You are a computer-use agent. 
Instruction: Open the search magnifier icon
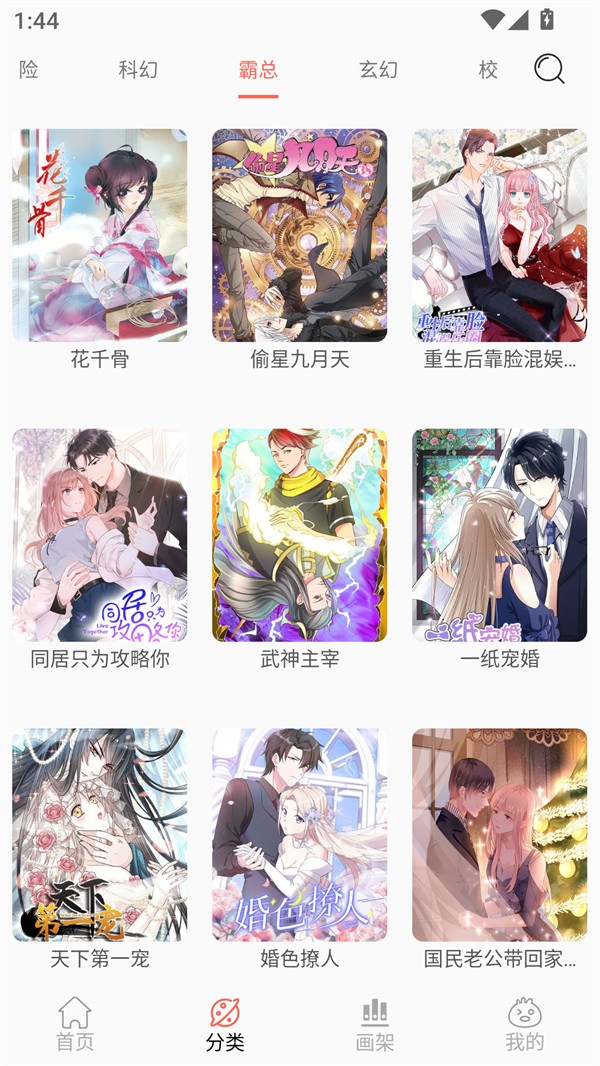[549, 69]
